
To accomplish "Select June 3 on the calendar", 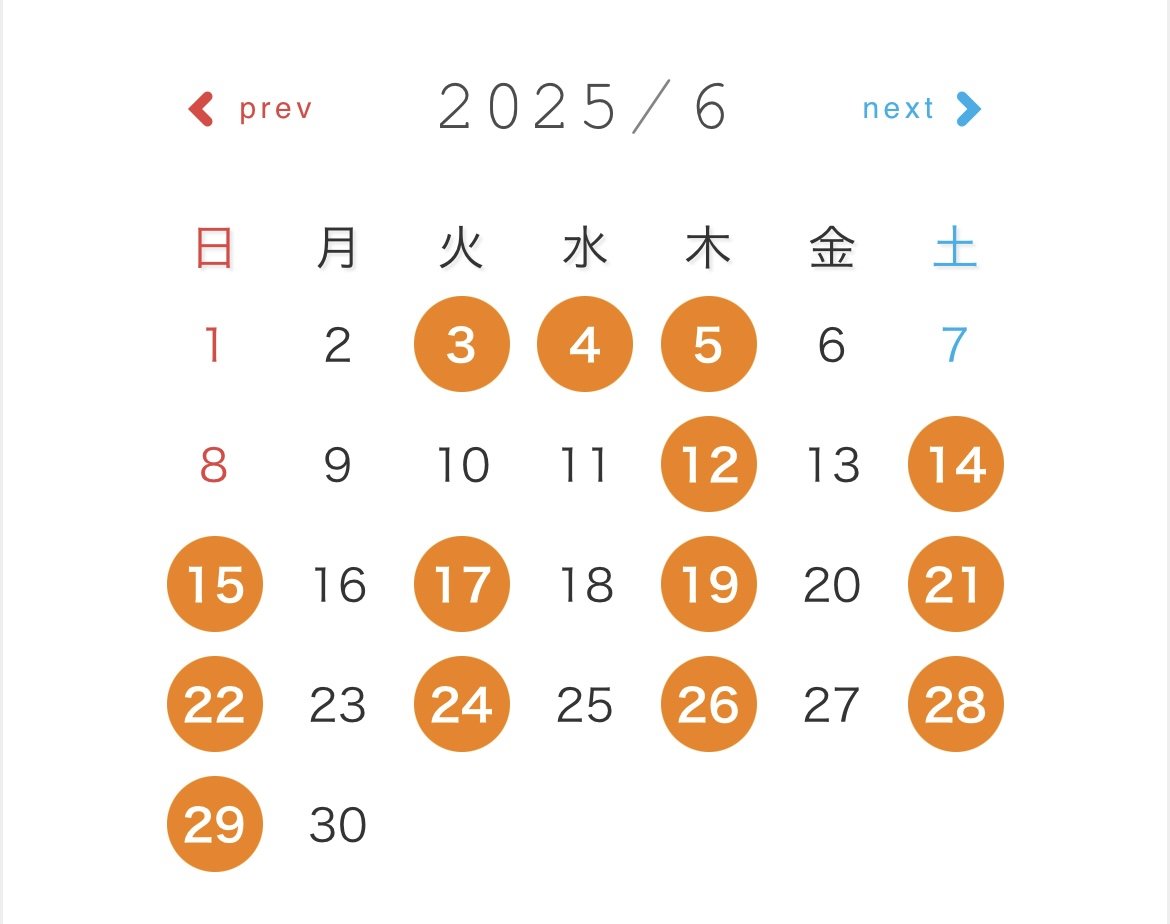I will (461, 344).
